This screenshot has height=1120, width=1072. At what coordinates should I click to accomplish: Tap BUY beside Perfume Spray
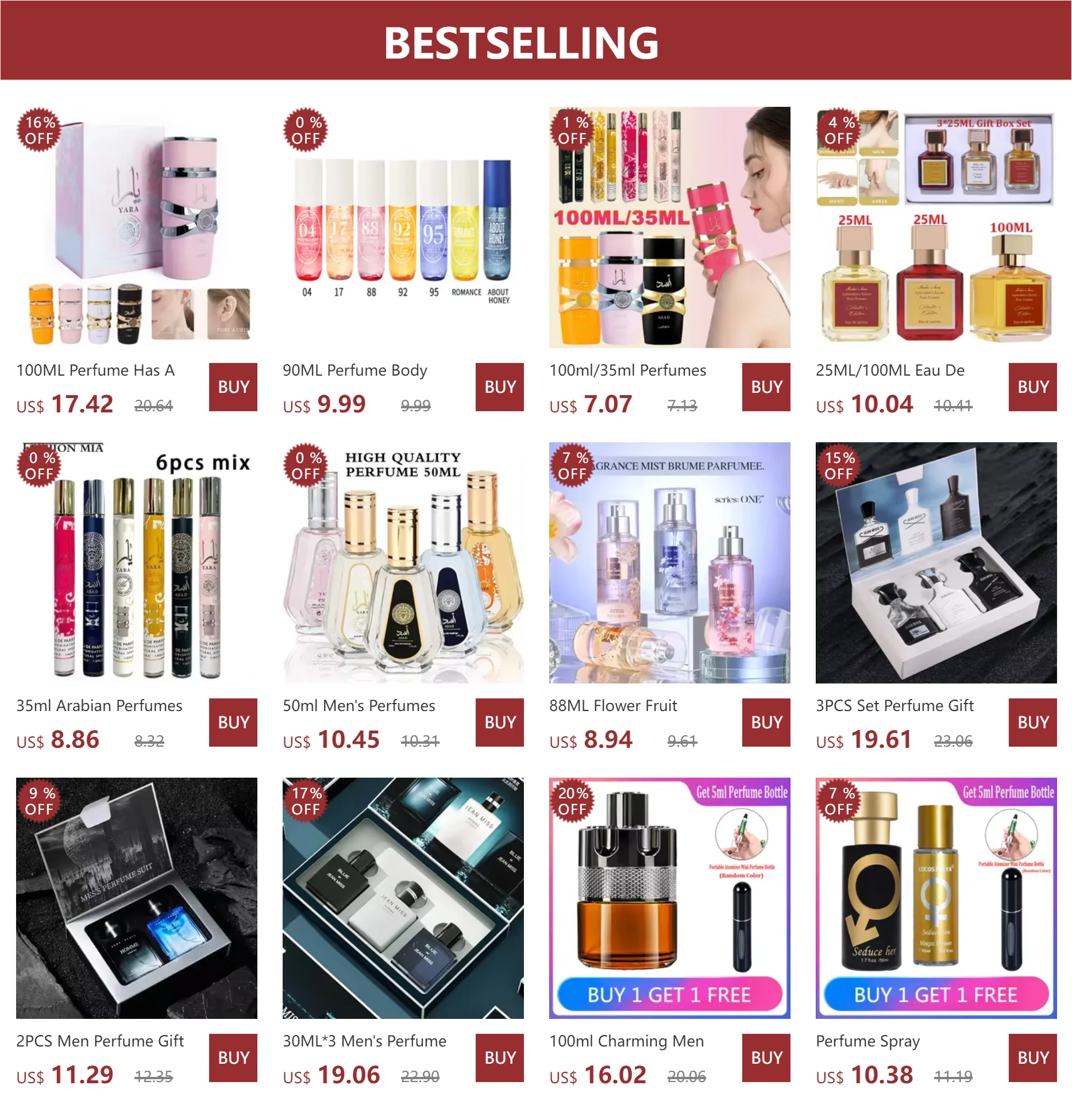[1032, 1058]
